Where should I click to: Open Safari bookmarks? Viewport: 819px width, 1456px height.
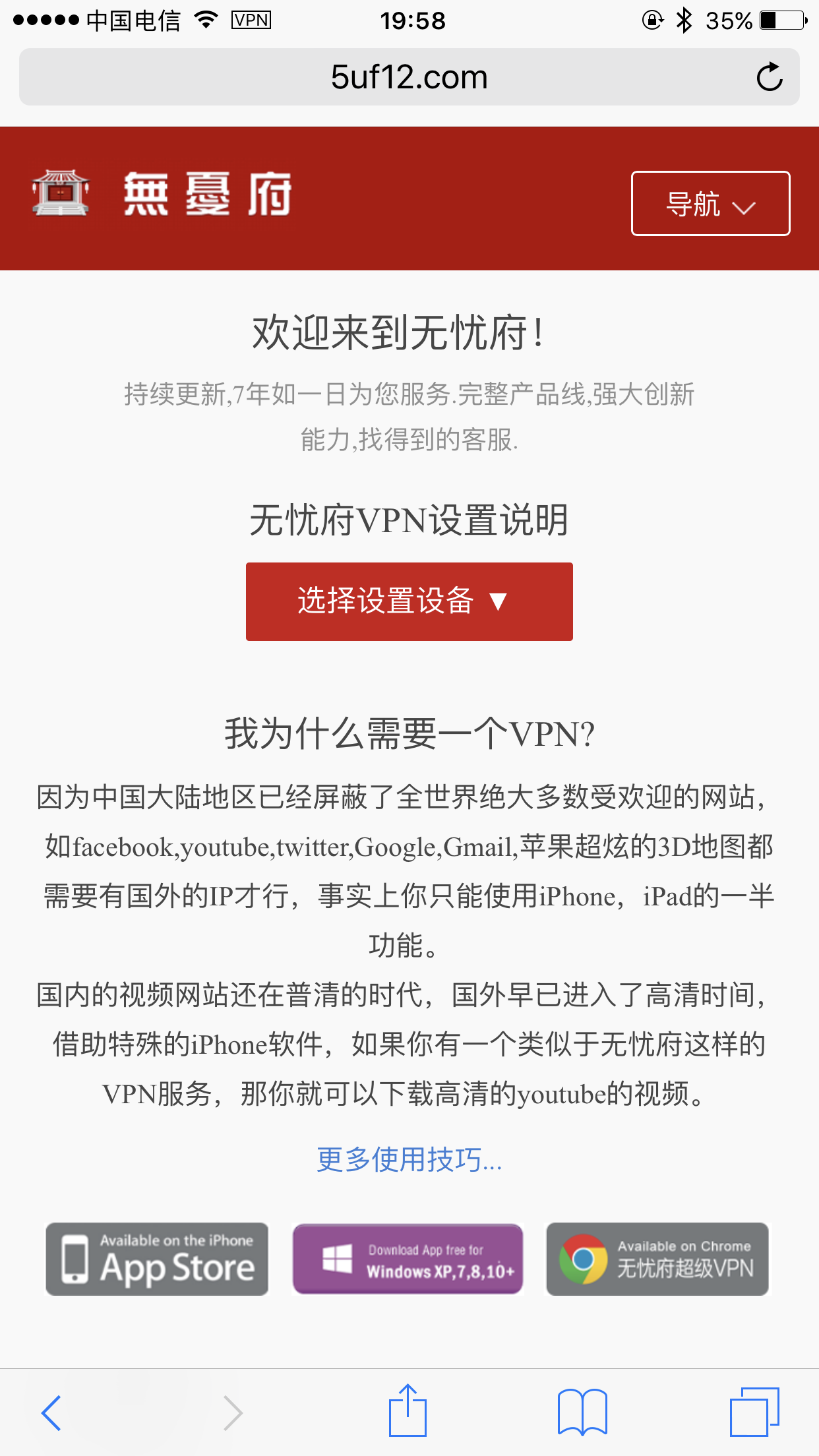582,1412
